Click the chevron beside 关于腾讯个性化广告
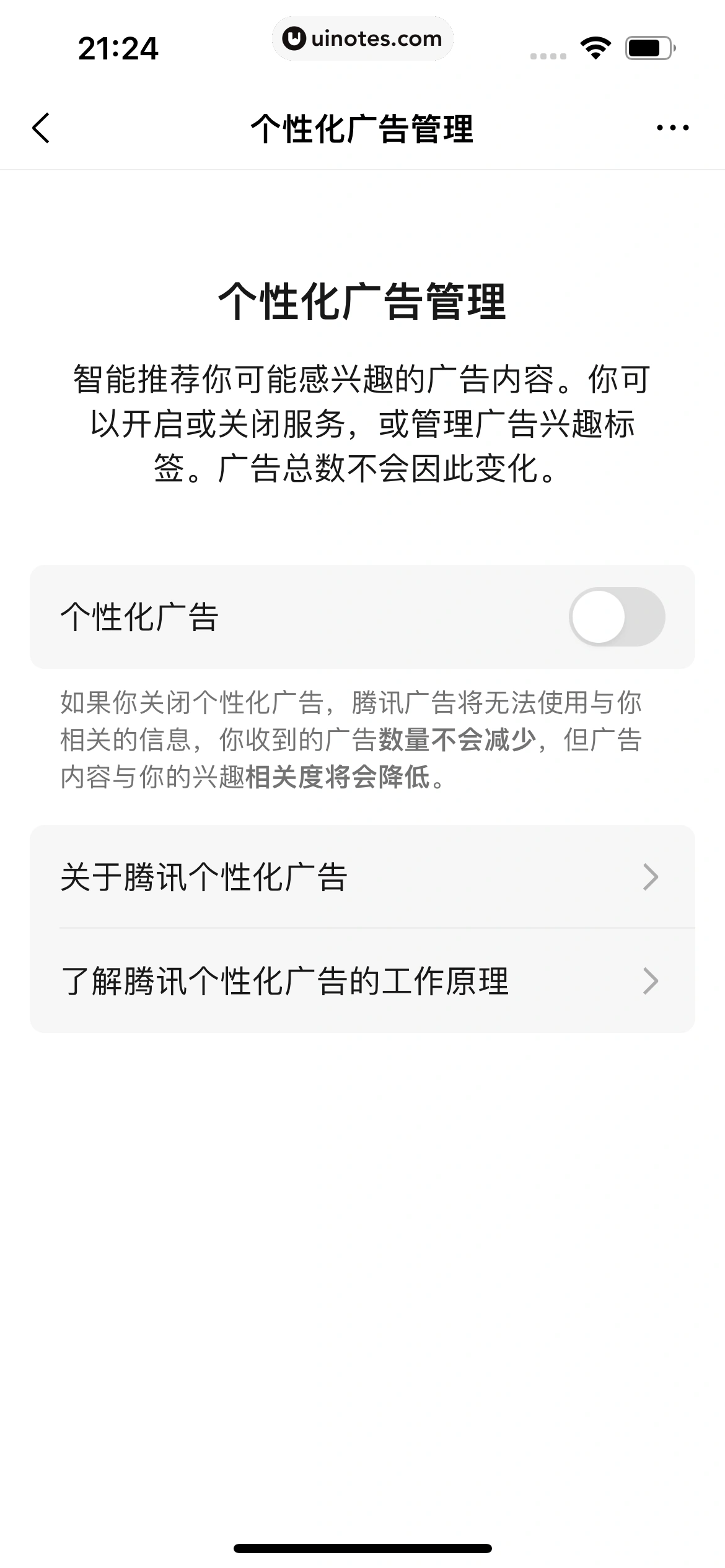This screenshot has height=1568, width=725. point(651,875)
